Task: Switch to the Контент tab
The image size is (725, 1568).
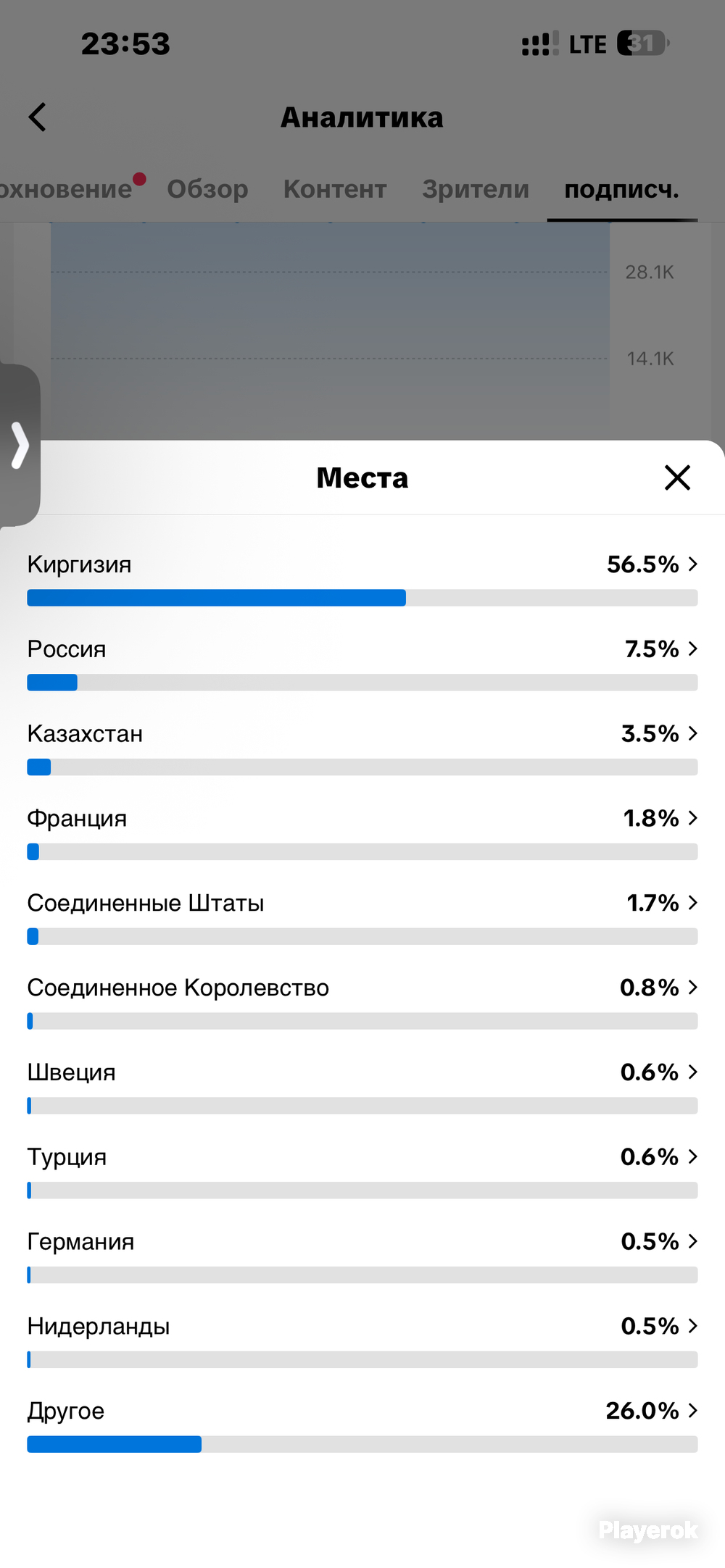Action: coord(335,189)
